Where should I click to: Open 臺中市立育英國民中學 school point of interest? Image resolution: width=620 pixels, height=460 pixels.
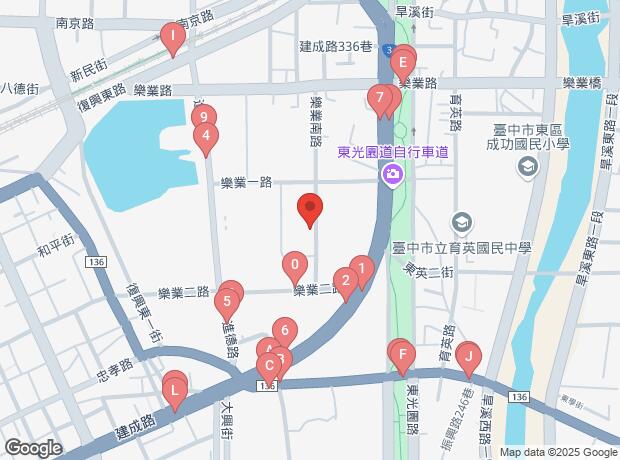[x=461, y=220]
